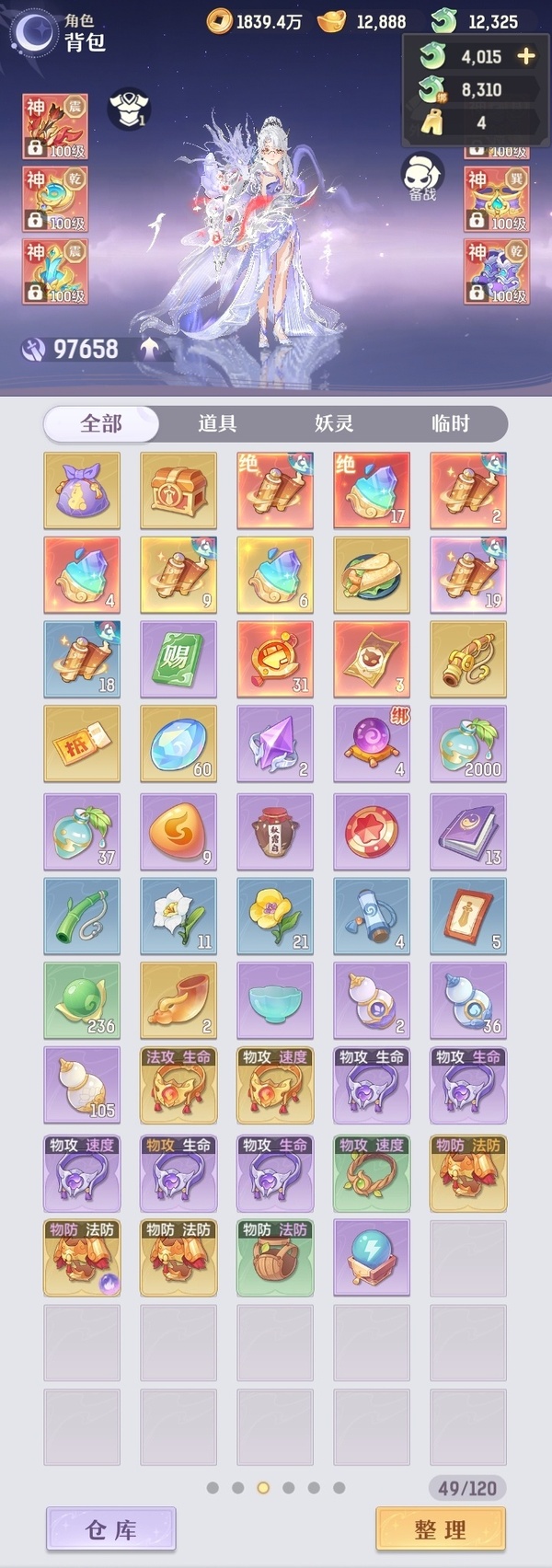Open the purple money bag item
This screenshot has width=552, height=1568.
coord(82,490)
